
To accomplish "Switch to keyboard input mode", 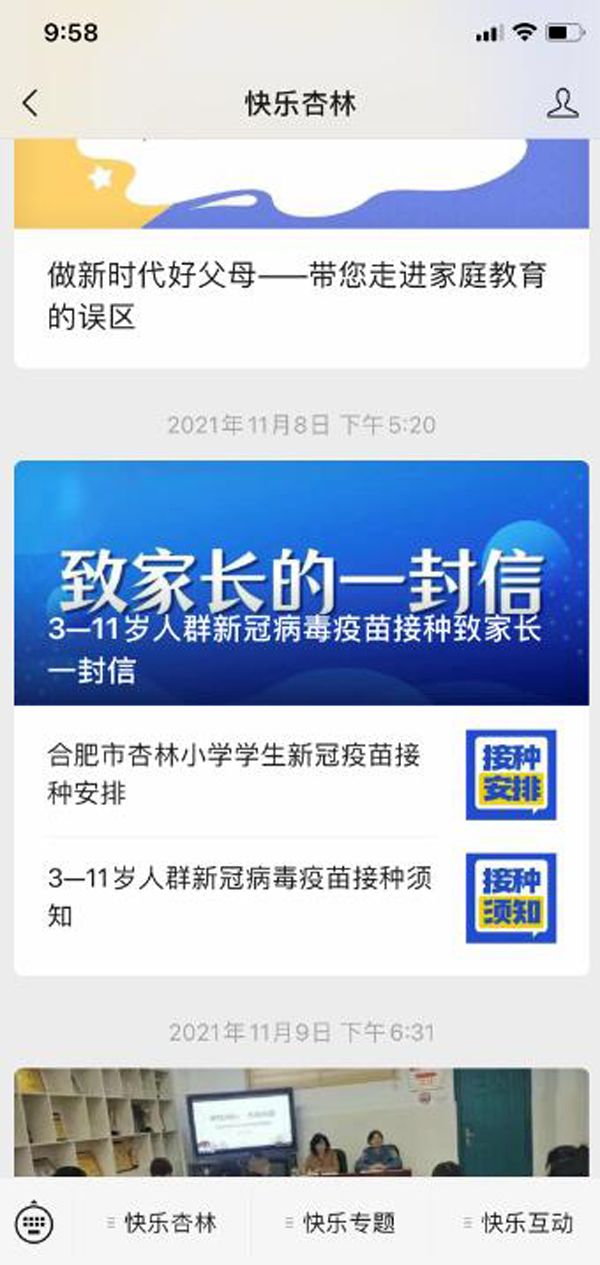I will tap(37, 1222).
